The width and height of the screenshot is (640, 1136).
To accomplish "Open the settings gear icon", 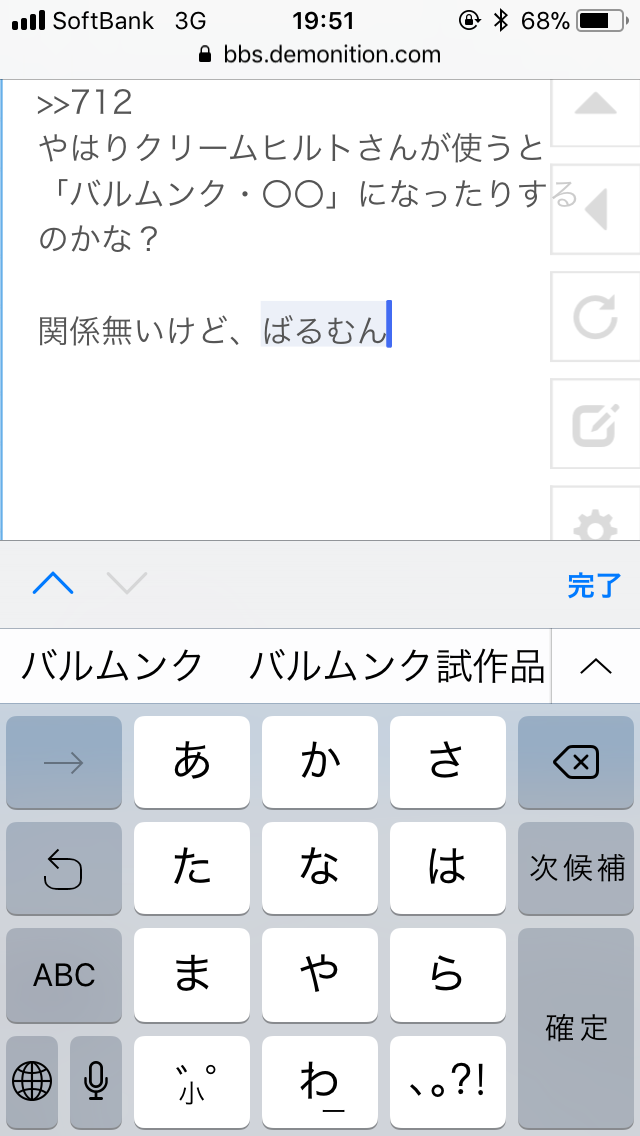I will click(x=596, y=522).
